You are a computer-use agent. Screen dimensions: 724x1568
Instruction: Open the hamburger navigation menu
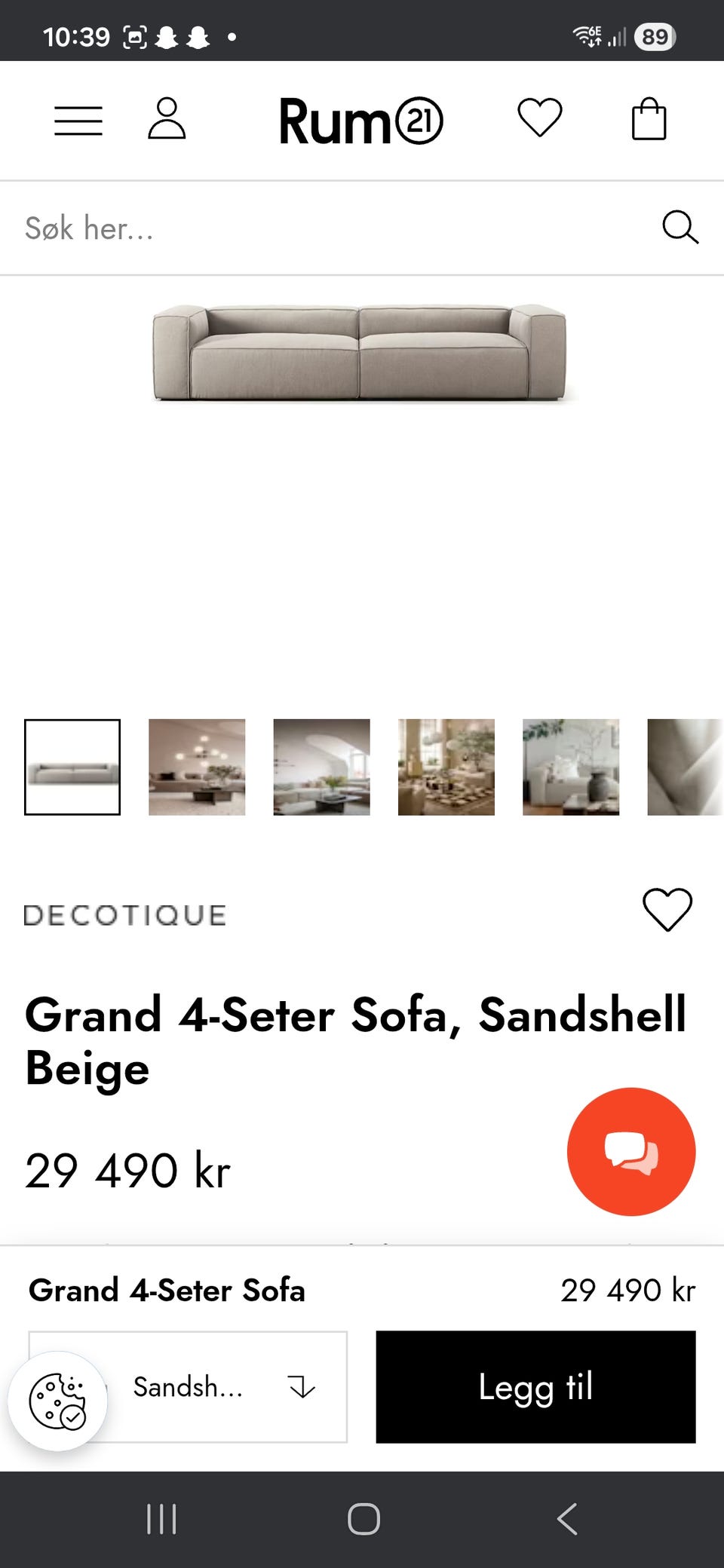coord(78,120)
